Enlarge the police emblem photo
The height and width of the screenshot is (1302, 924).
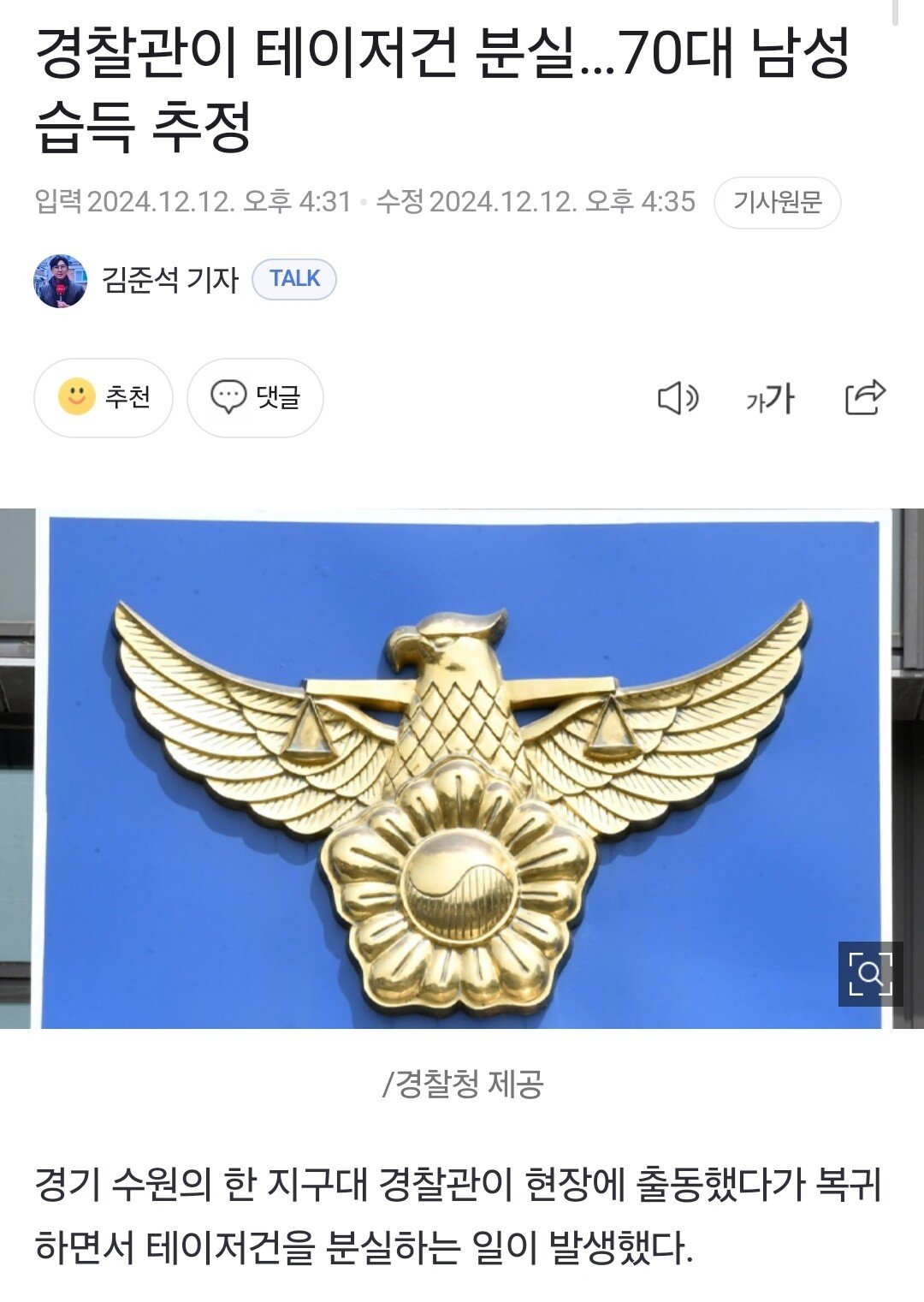pyautogui.click(x=870, y=973)
